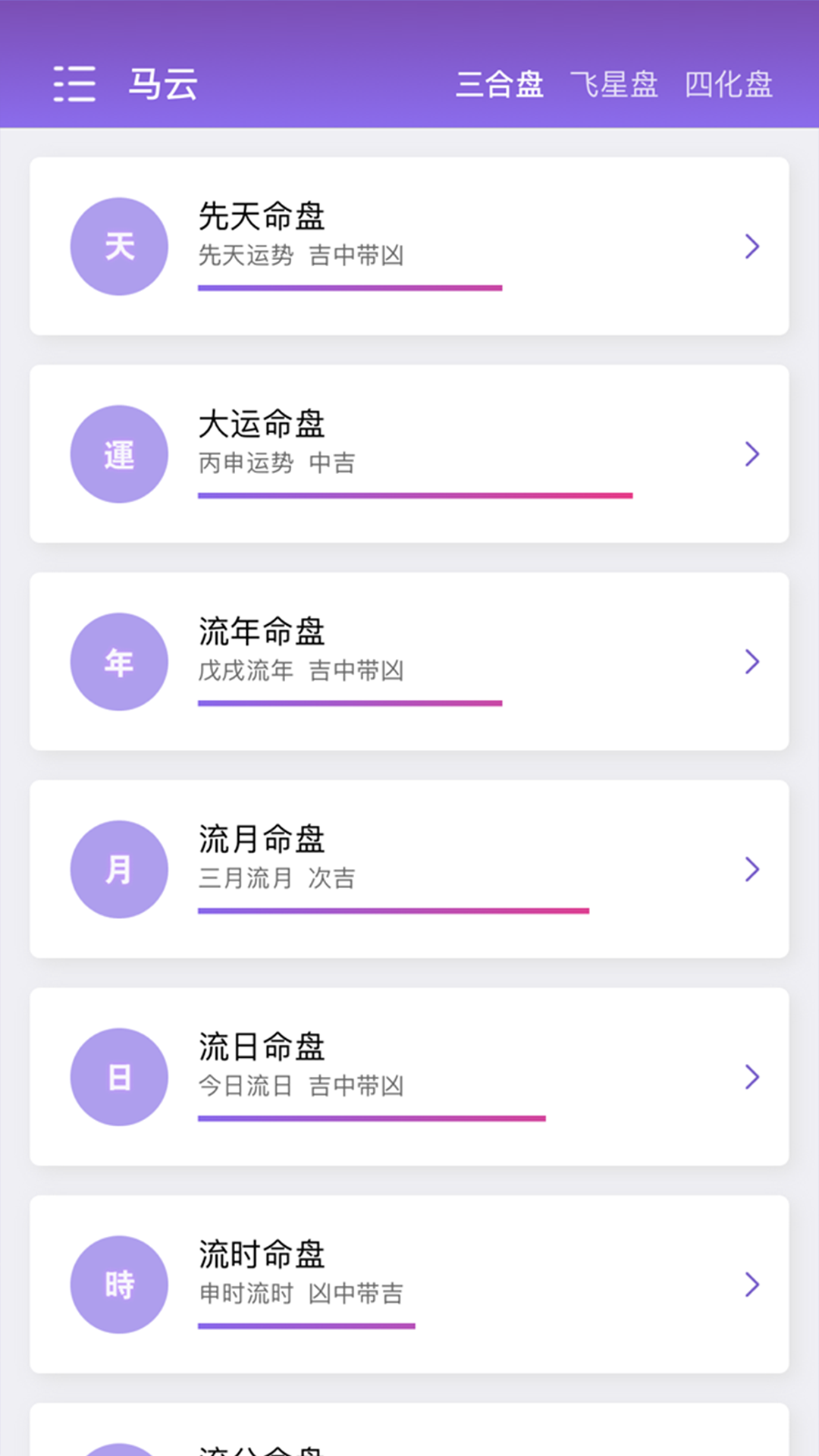The image size is (819, 1456).
Task: Switch to the 飞星盘 tab
Action: coord(616,85)
